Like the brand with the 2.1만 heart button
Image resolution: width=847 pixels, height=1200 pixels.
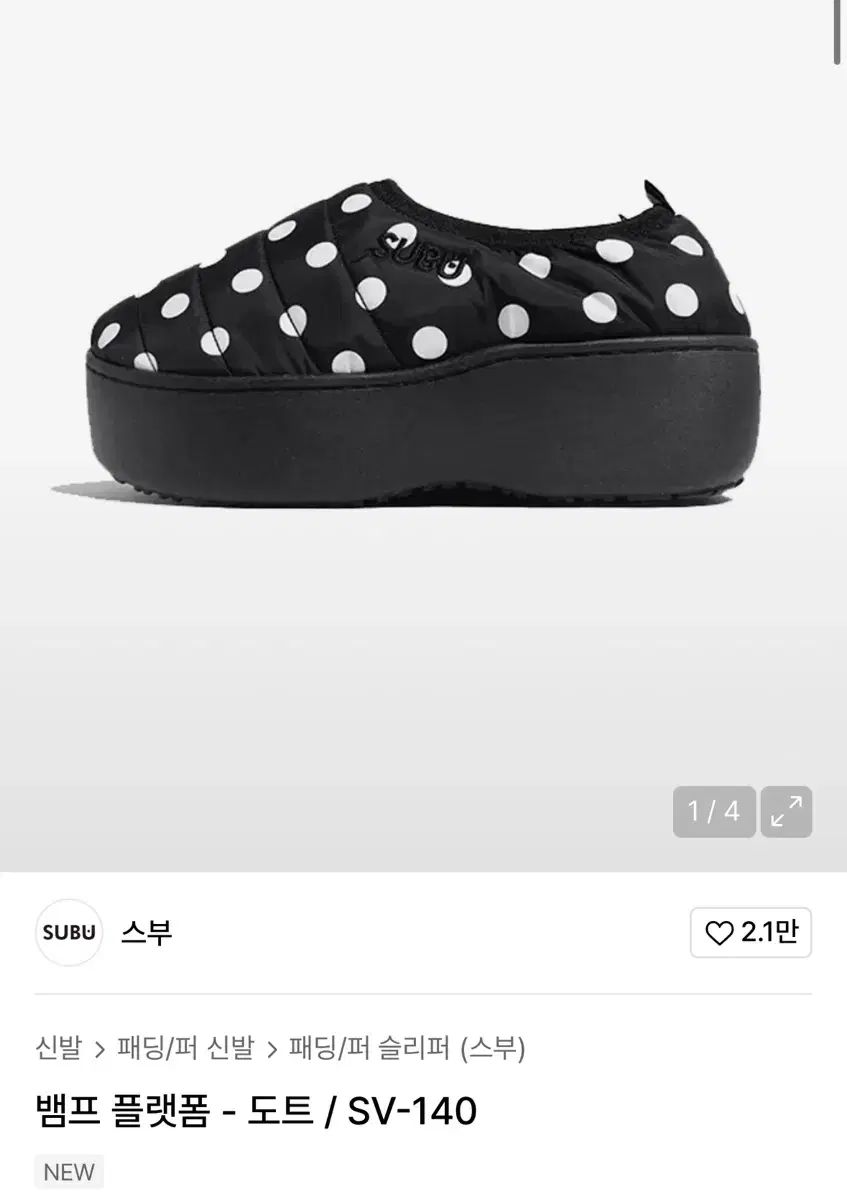pyautogui.click(x=751, y=933)
